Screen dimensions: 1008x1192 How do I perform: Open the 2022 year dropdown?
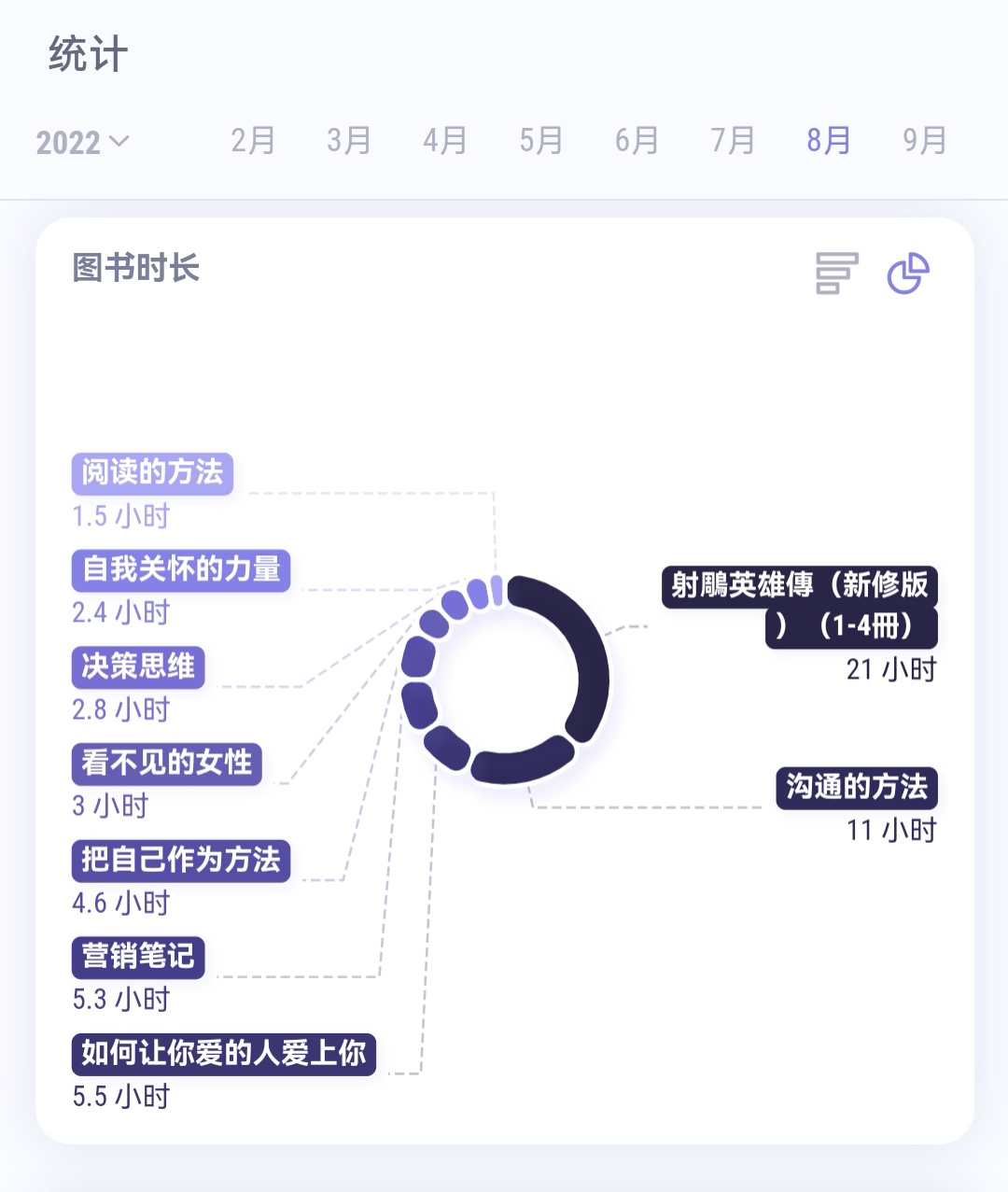pyautogui.click(x=82, y=142)
